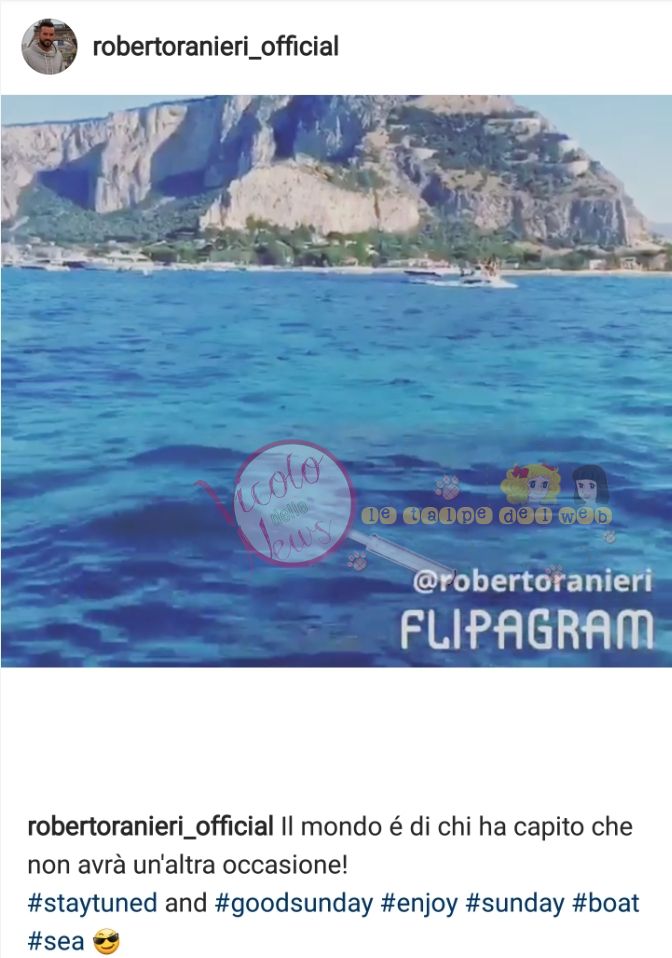Screen dimensions: 672x958
Task: Play the sea video post
Action: (336, 380)
